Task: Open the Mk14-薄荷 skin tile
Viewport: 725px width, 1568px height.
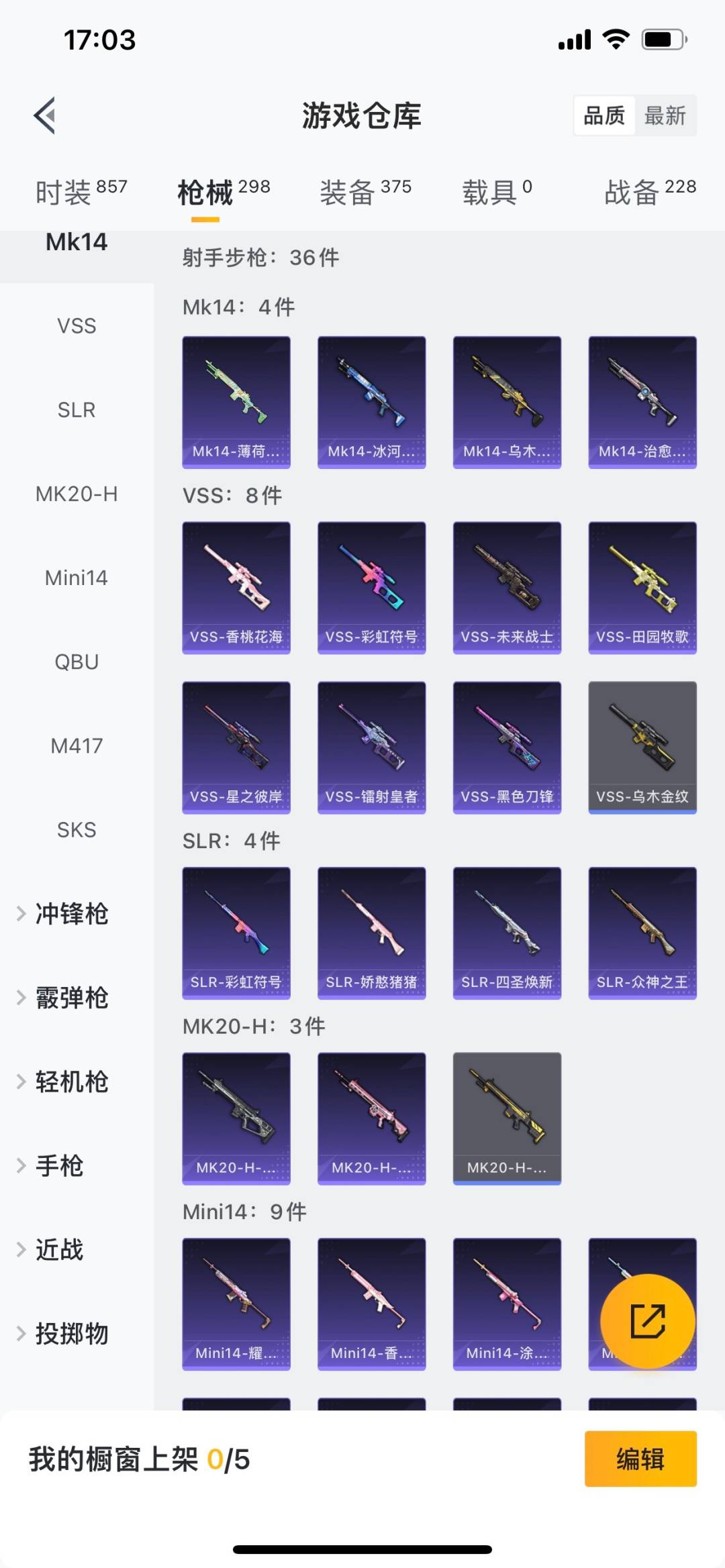Action: (x=236, y=402)
